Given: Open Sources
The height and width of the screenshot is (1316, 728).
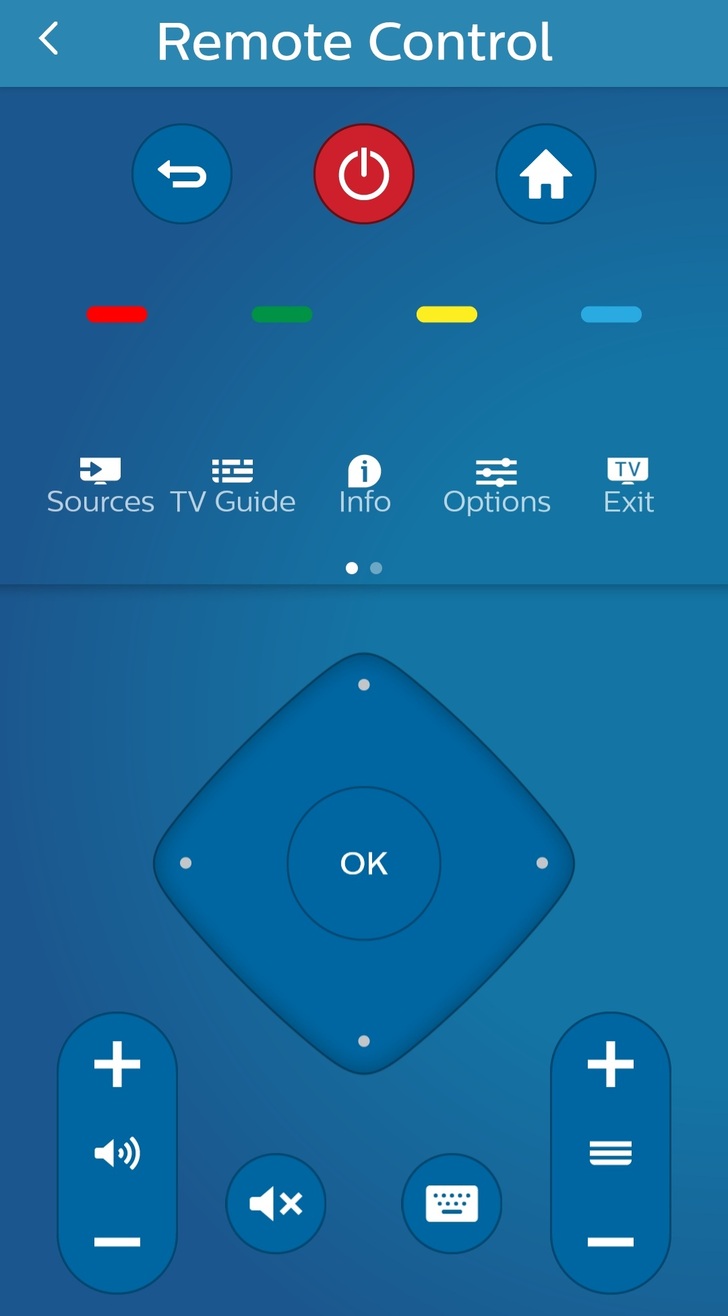Looking at the screenshot, I should click(100, 486).
